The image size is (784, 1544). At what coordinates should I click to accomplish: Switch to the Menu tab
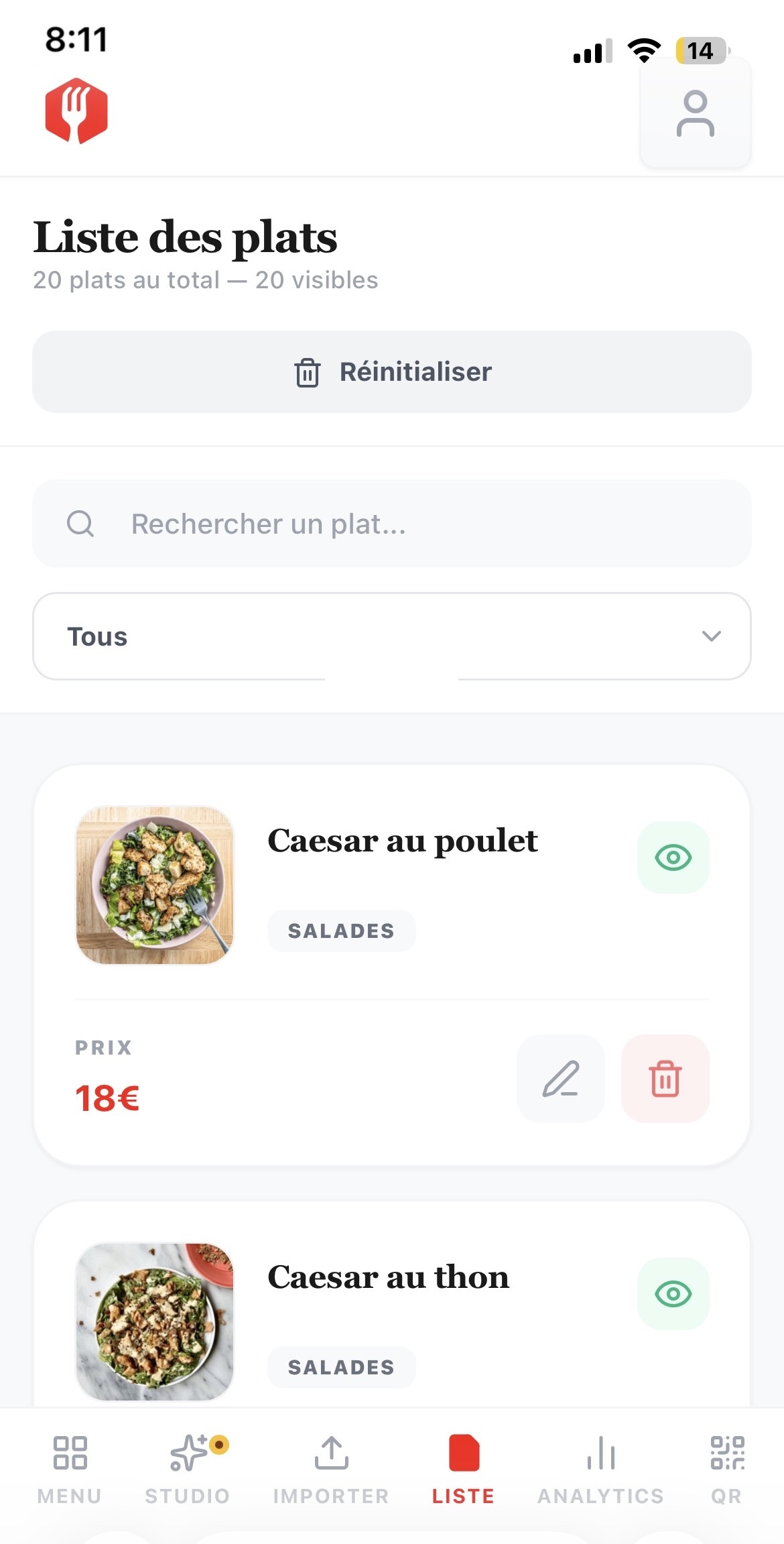[70, 1468]
